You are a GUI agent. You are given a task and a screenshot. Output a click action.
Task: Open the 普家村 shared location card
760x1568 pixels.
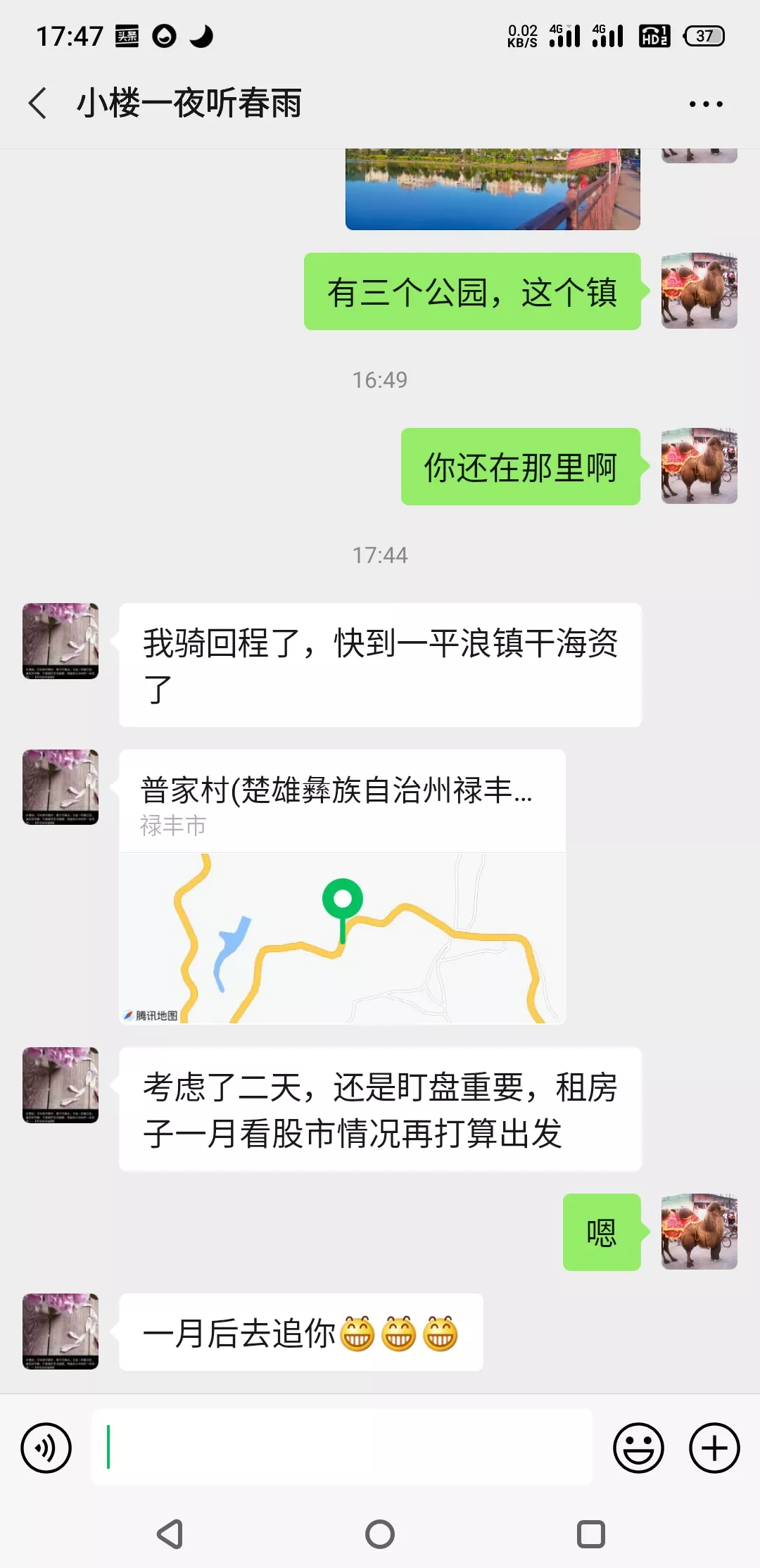[343, 887]
